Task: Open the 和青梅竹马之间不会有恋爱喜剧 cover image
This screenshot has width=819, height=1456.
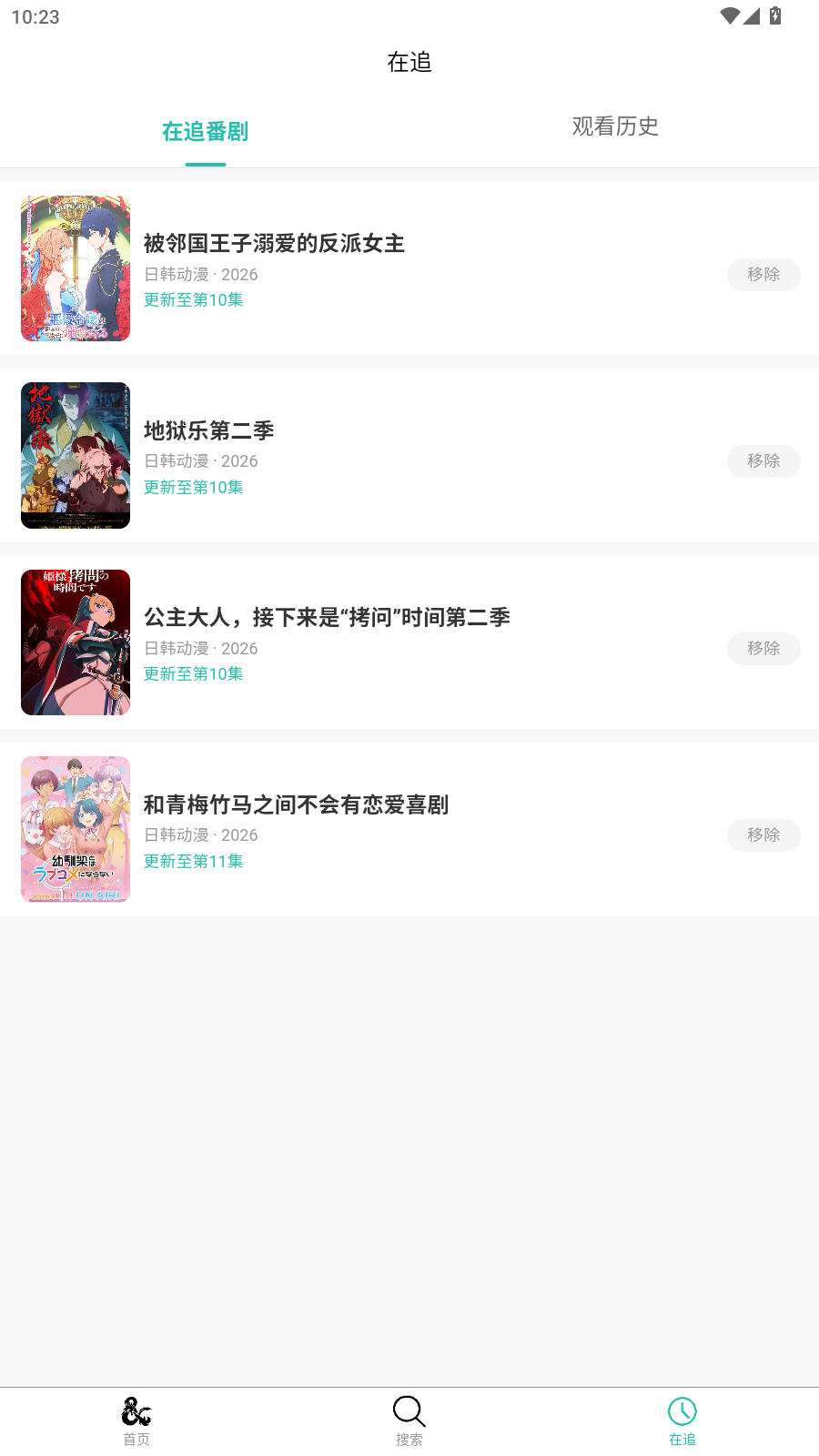Action: [x=76, y=829]
